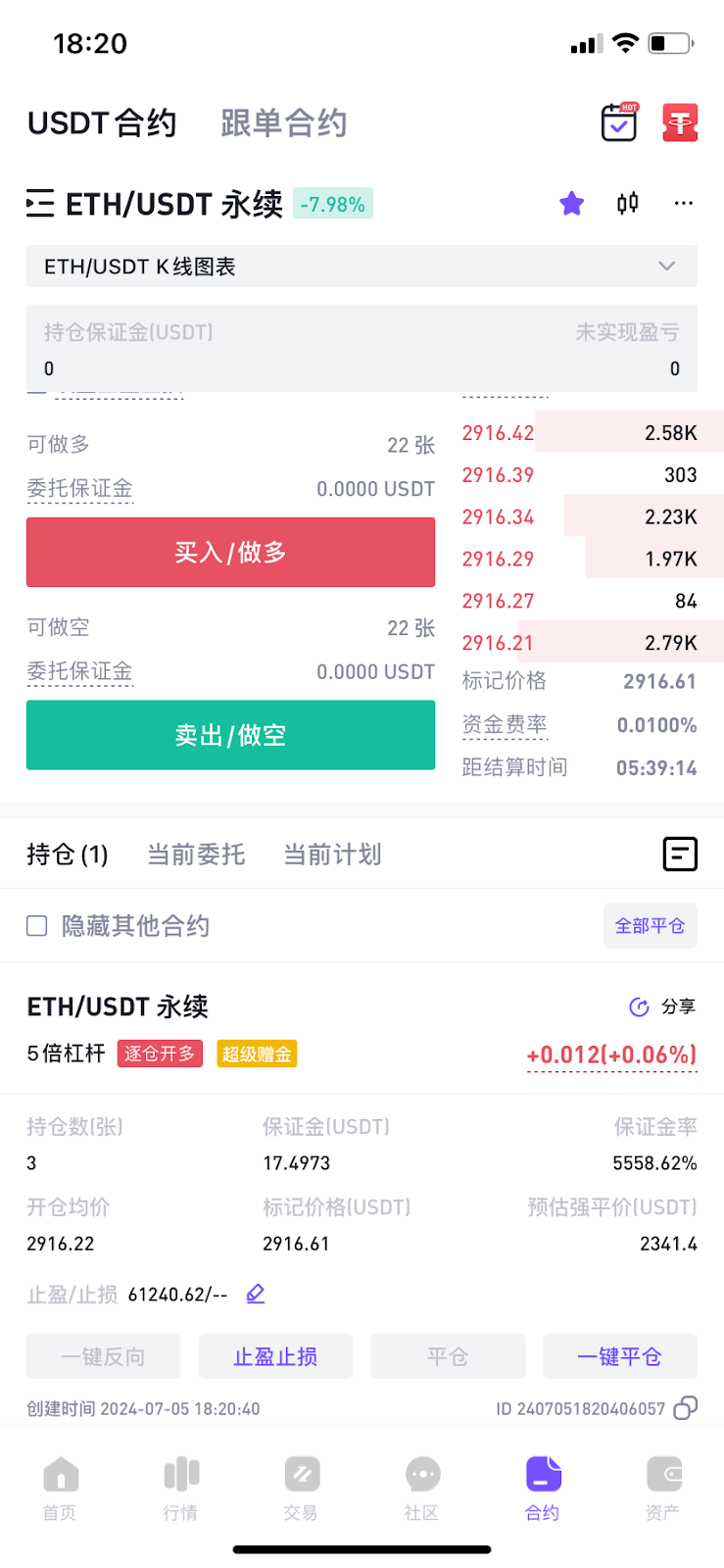This screenshot has width=724, height=1568.
Task: Open the three-dot overflow menu
Action: [x=684, y=203]
